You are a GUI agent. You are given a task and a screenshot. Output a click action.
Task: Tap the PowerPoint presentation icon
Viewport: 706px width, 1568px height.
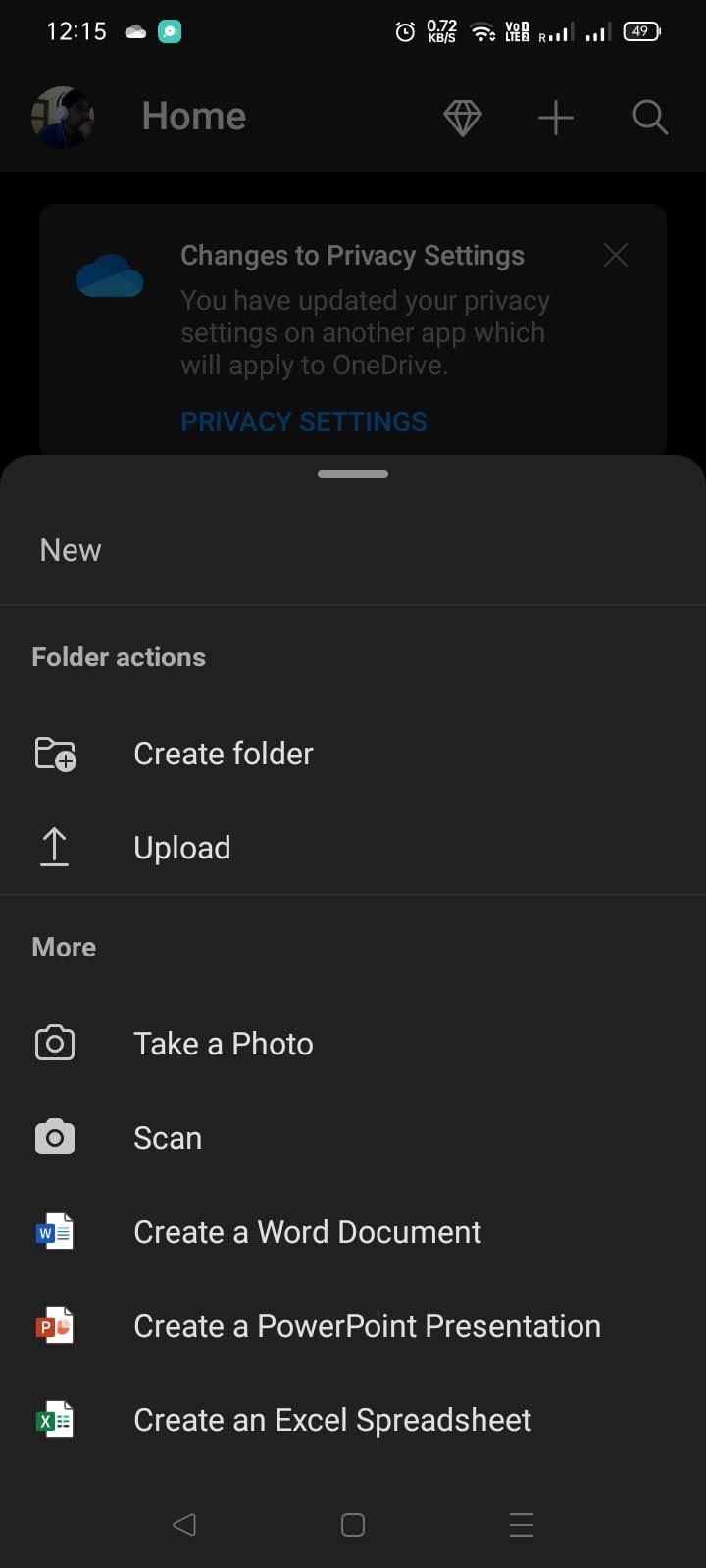(54, 1324)
